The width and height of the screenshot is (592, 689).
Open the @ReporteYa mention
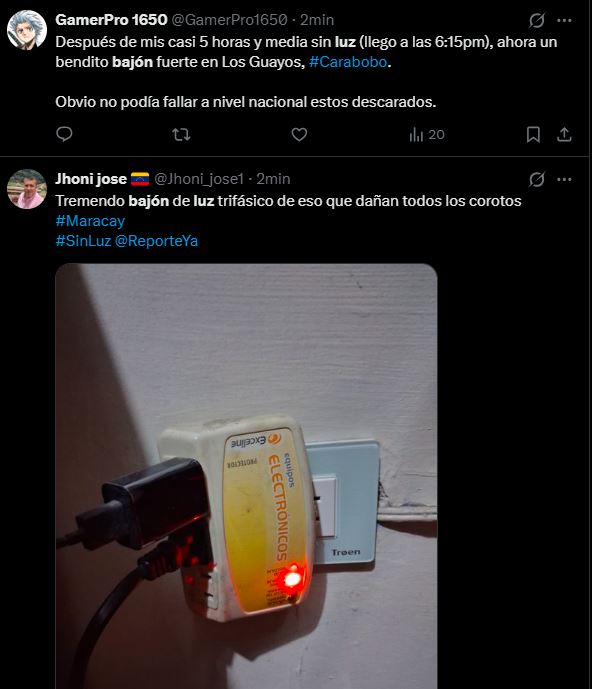pos(156,241)
